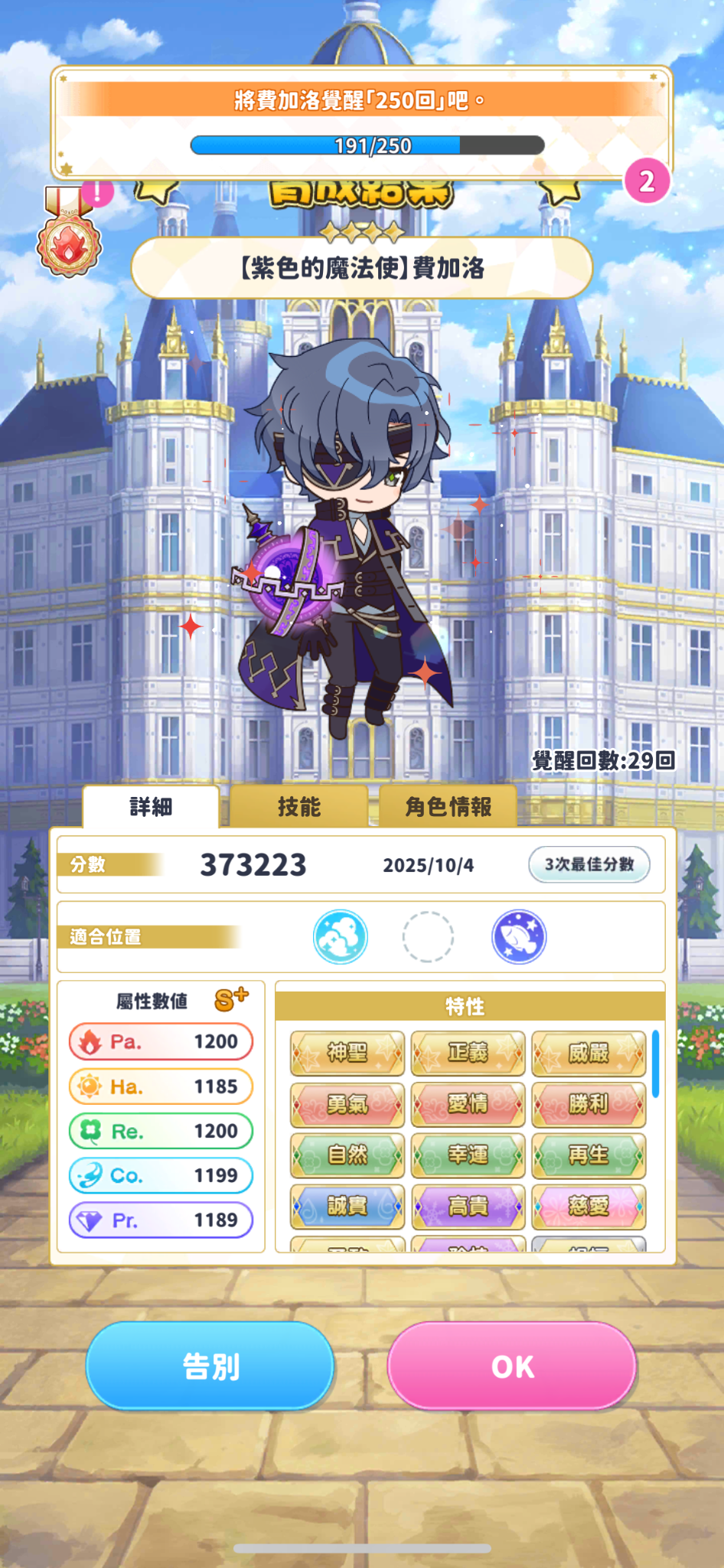Tap the 愛情 trait chip
Image resolution: width=724 pixels, height=1568 pixels.
point(468,1104)
